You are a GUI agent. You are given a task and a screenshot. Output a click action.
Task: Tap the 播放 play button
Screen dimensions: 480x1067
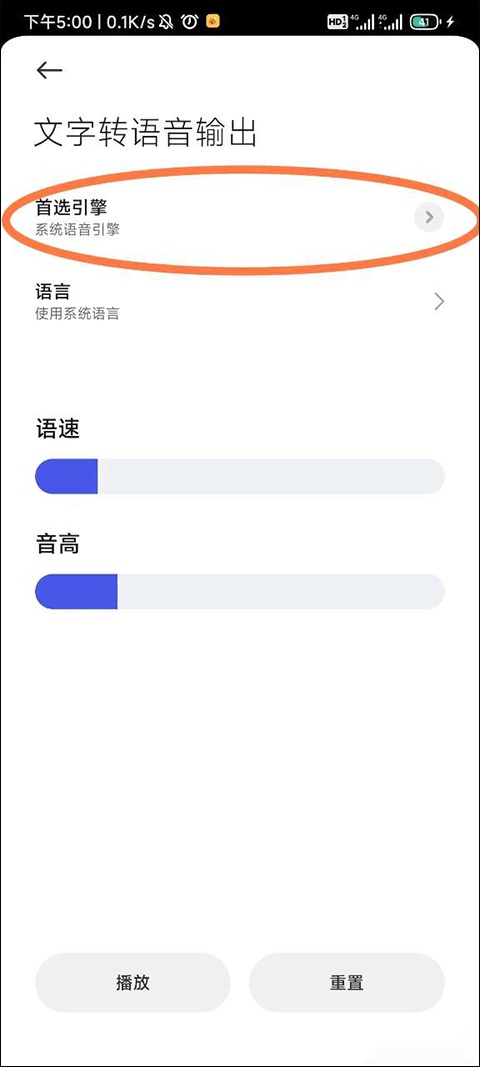[133, 983]
